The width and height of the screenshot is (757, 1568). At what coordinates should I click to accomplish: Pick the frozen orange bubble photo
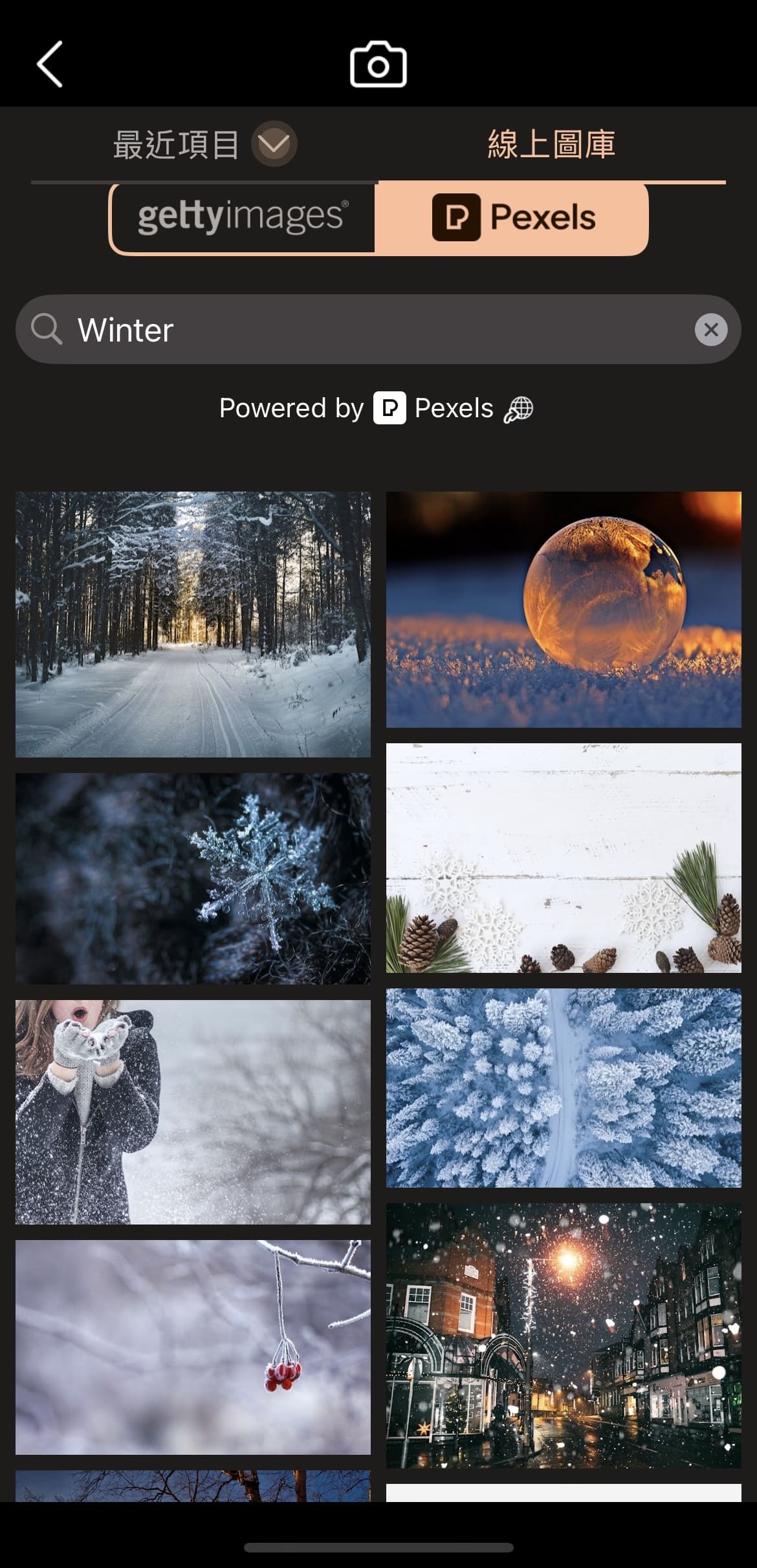(x=564, y=609)
